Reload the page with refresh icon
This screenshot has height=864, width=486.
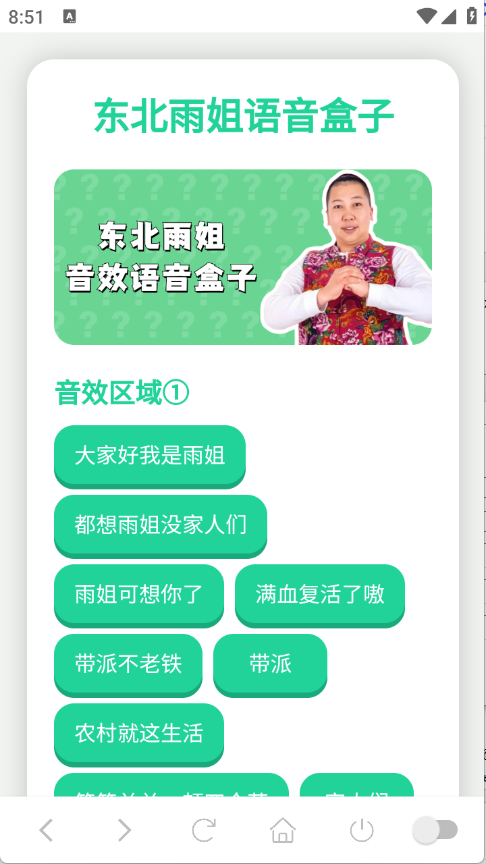tap(204, 830)
